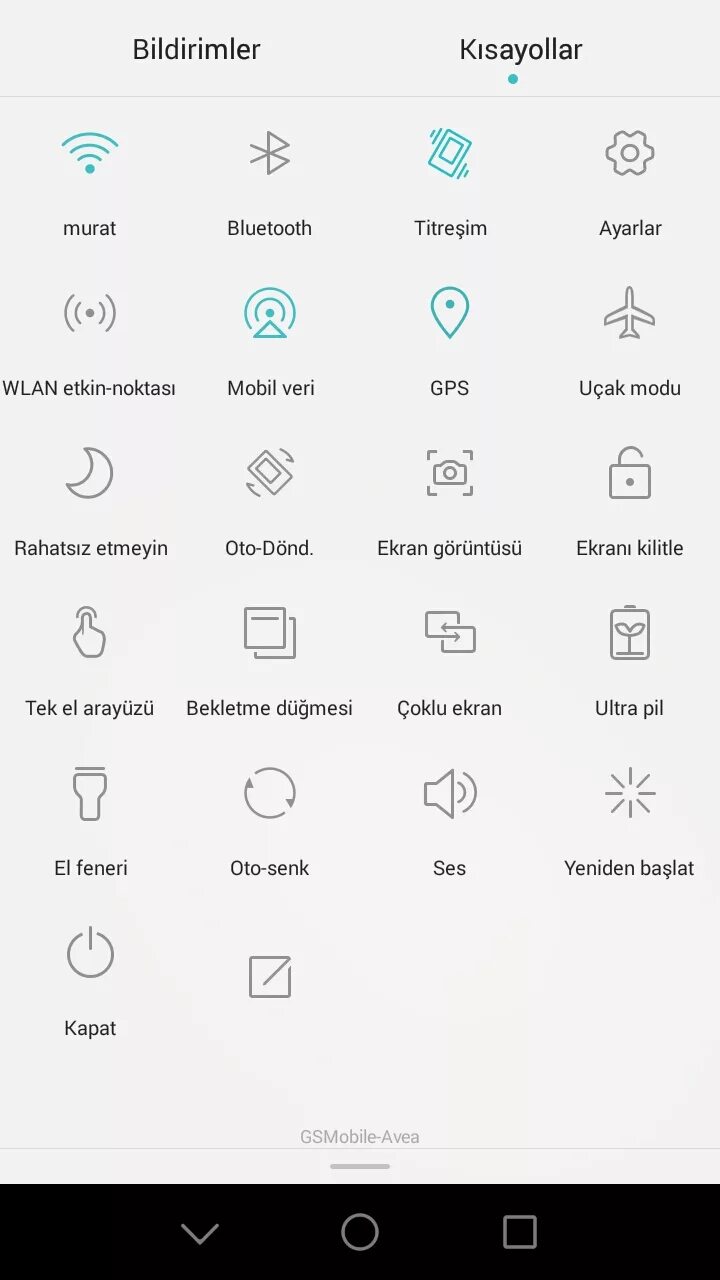This screenshot has height=1280, width=720.
Task: Turn on Rahatsız etmeyin
Action: click(90, 474)
